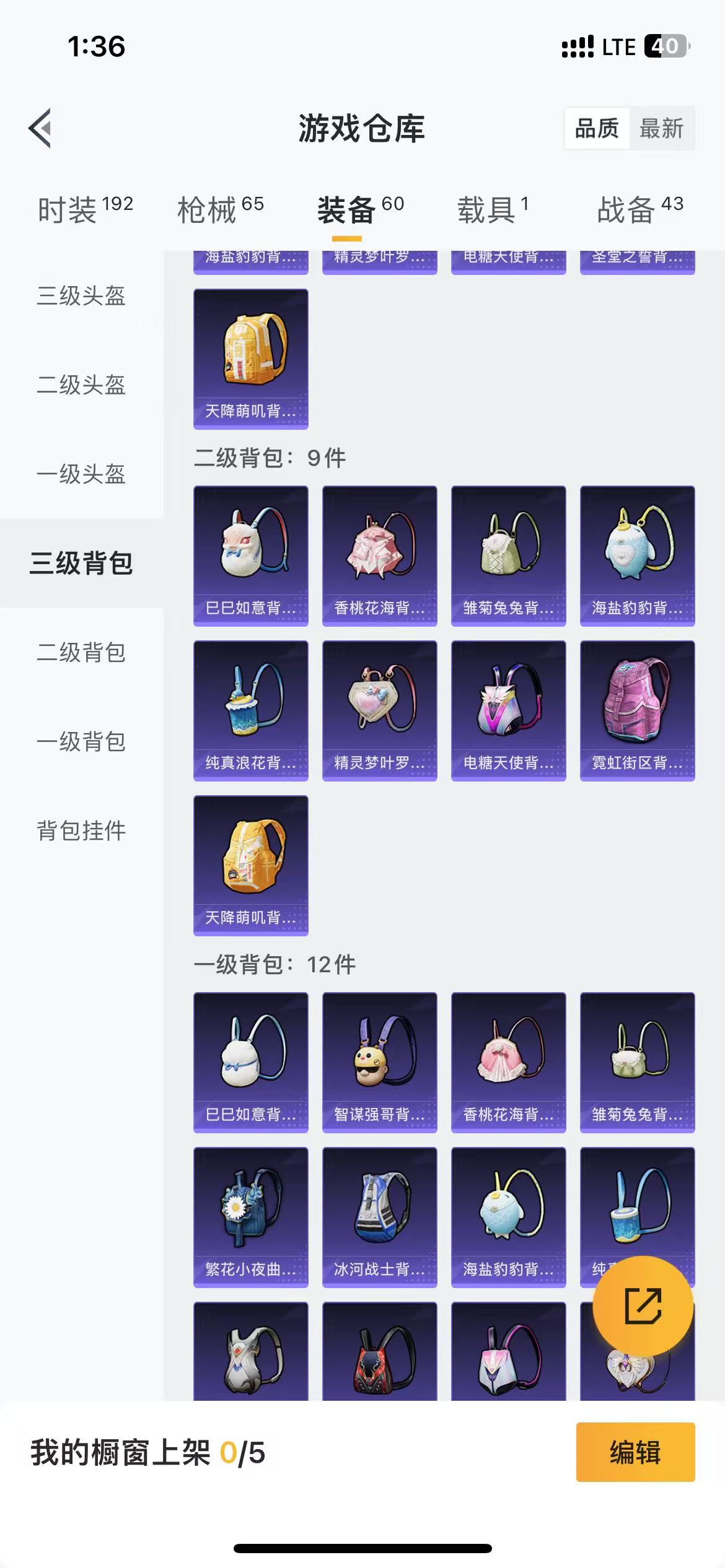
Task: Sort items by 品质
Action: coord(597,129)
